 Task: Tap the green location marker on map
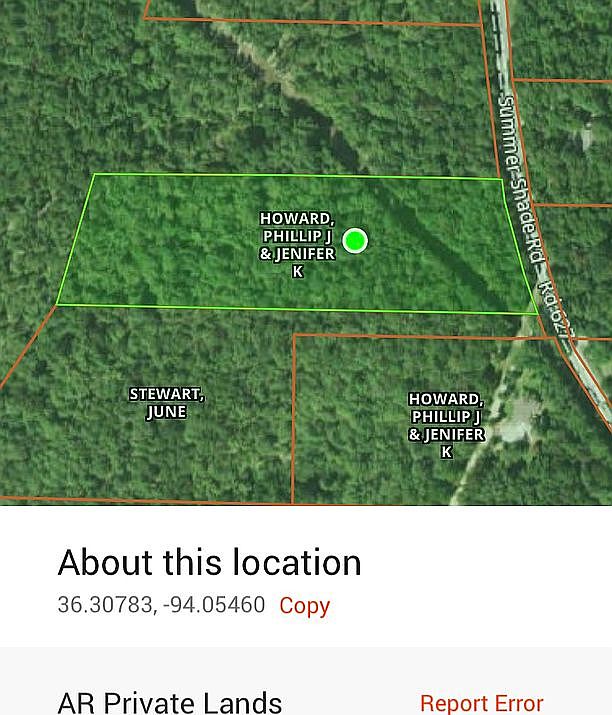pos(355,240)
